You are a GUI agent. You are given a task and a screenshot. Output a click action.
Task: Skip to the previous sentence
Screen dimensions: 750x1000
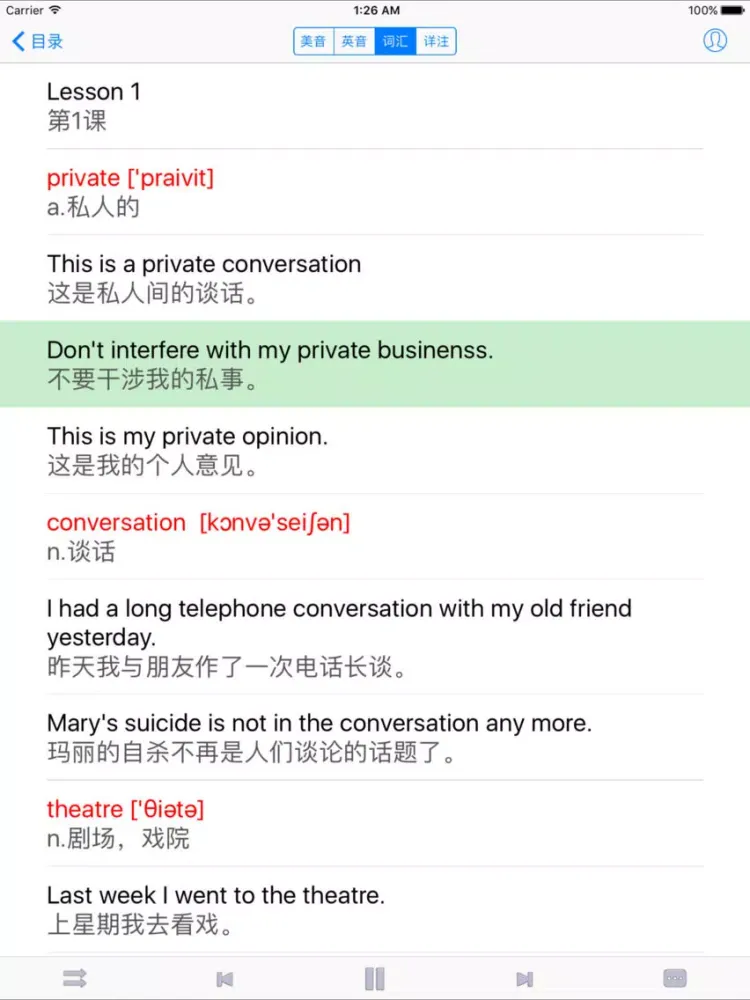[x=225, y=978]
